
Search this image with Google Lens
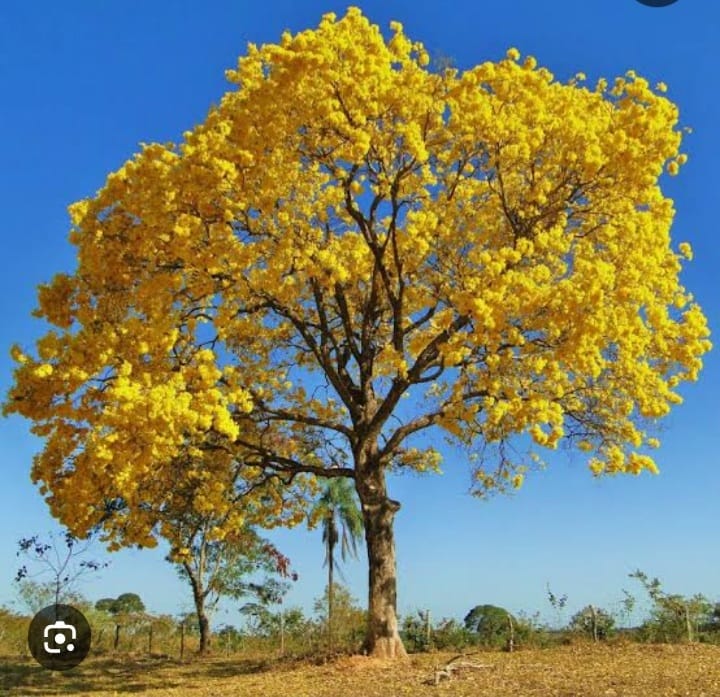click(59, 637)
